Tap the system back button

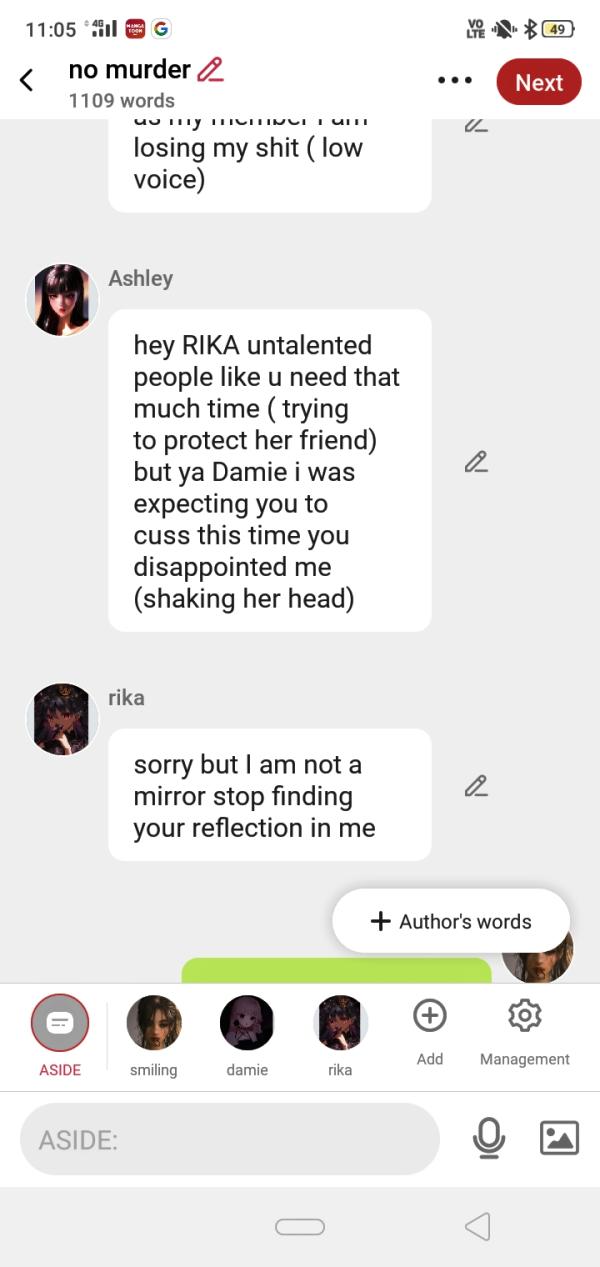(478, 1226)
